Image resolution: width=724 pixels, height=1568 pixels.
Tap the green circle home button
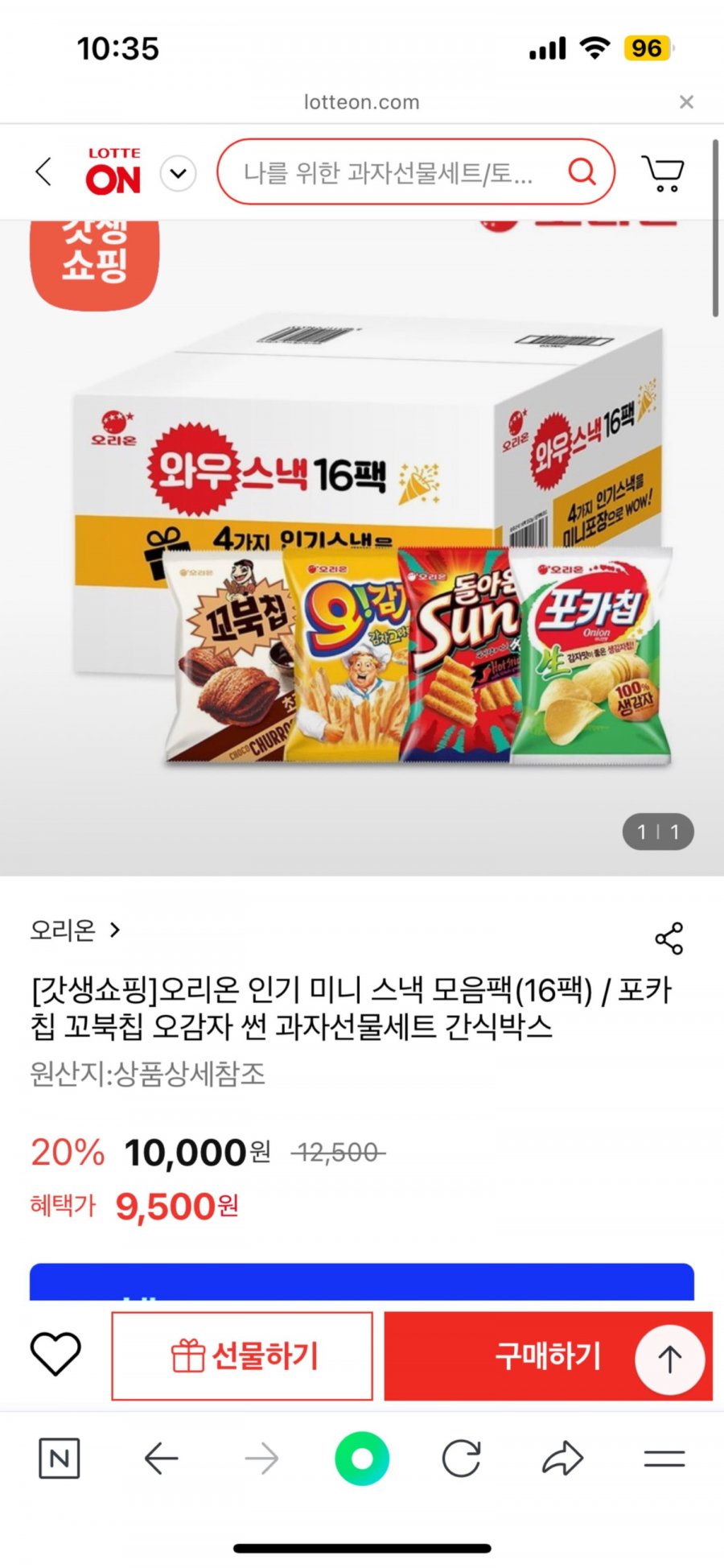(362, 1459)
